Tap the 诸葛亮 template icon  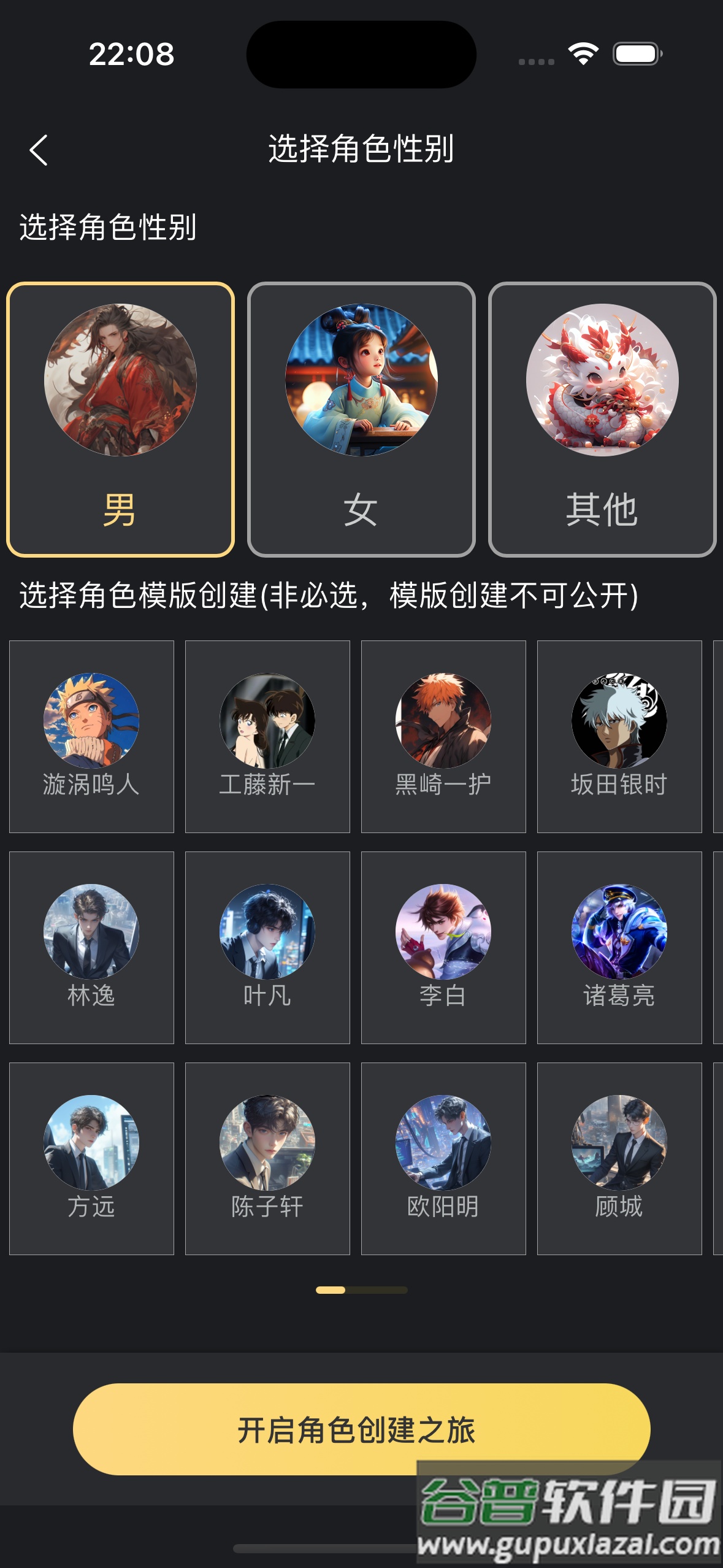tap(620, 930)
